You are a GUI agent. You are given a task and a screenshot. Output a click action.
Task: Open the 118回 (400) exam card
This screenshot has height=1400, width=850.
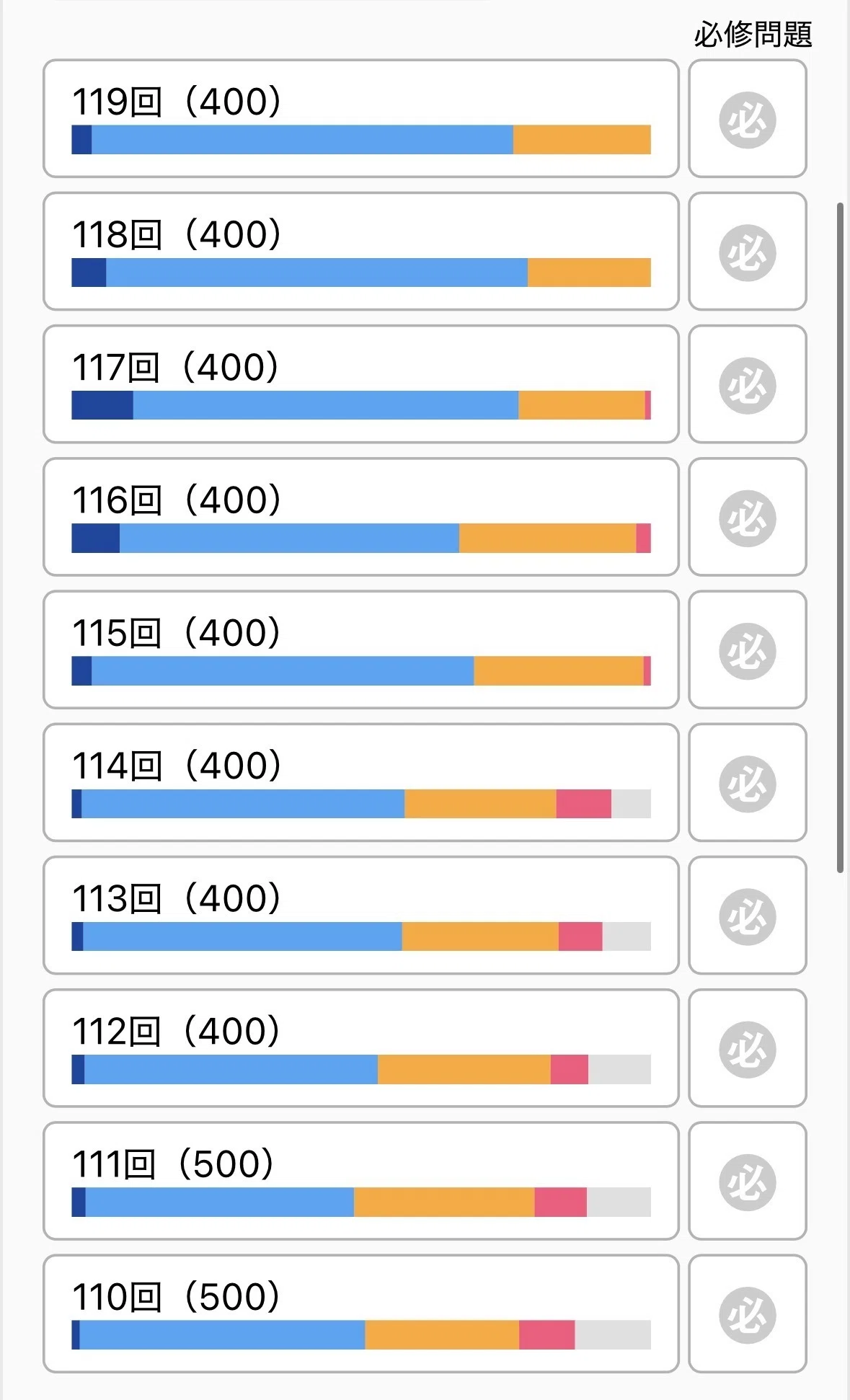(361, 251)
